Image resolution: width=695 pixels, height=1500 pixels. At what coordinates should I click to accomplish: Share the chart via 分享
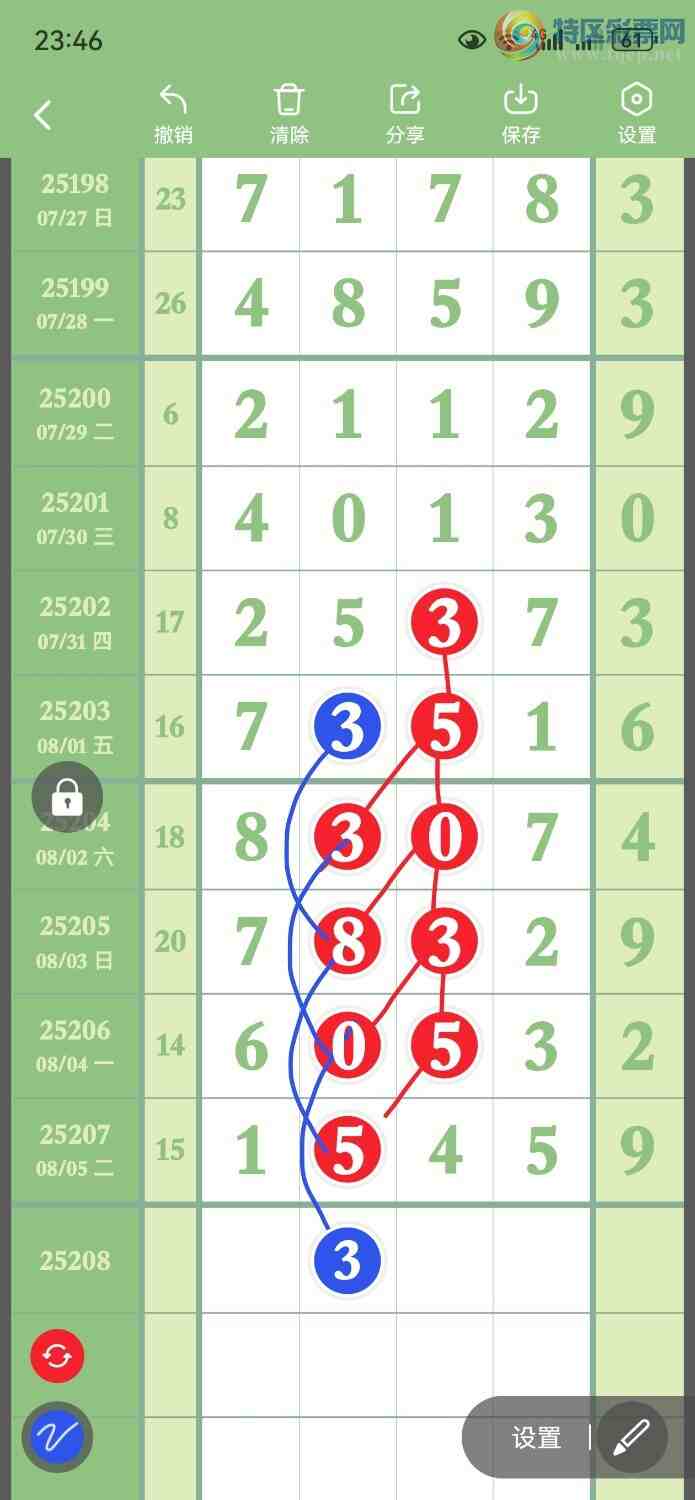(405, 114)
